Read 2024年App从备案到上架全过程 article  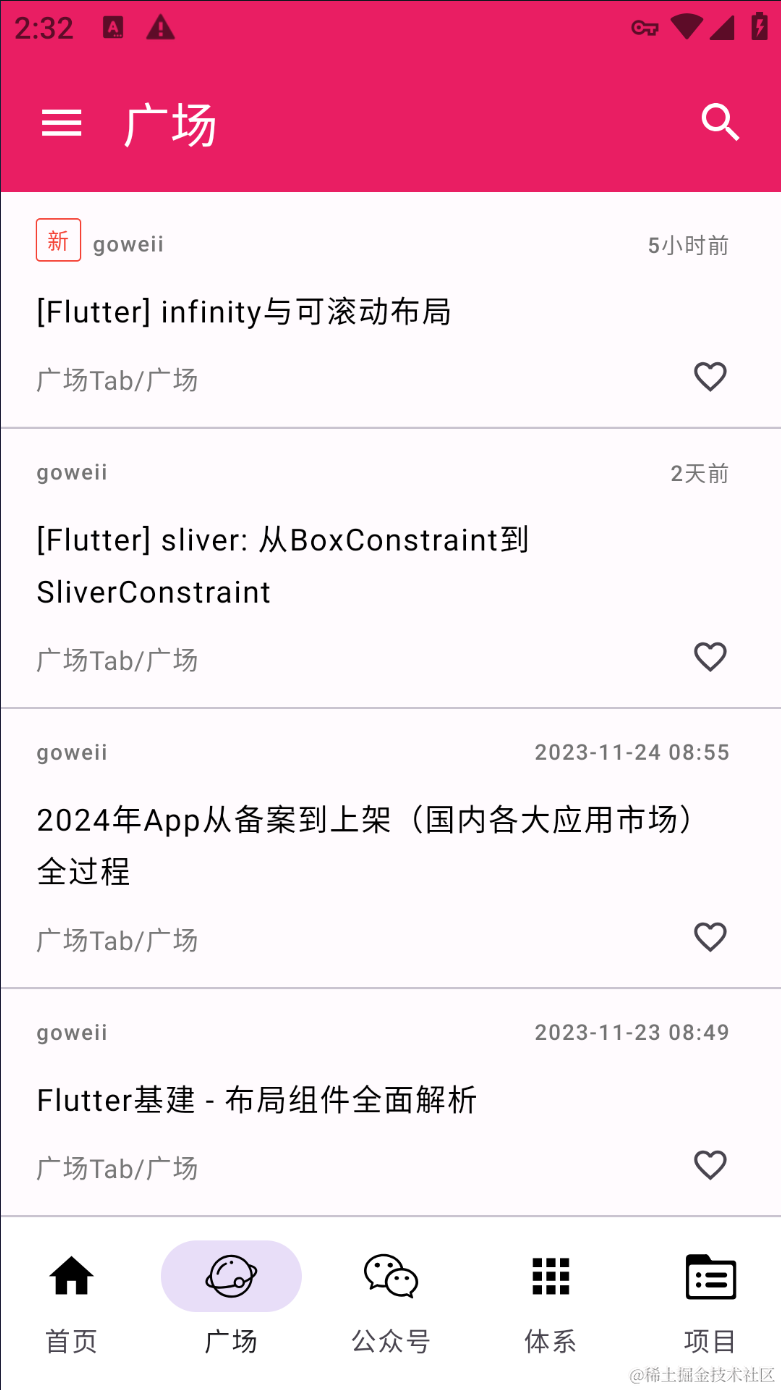click(x=365, y=846)
